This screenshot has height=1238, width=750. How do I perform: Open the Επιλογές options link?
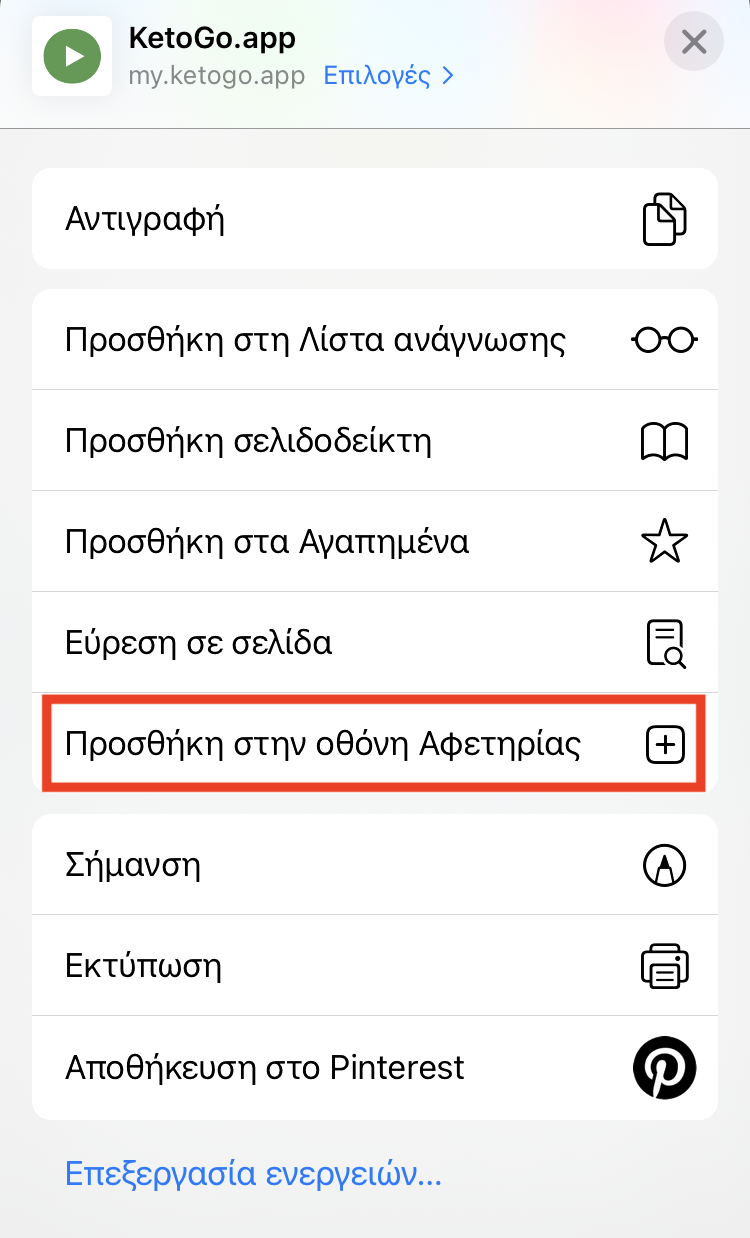(389, 75)
